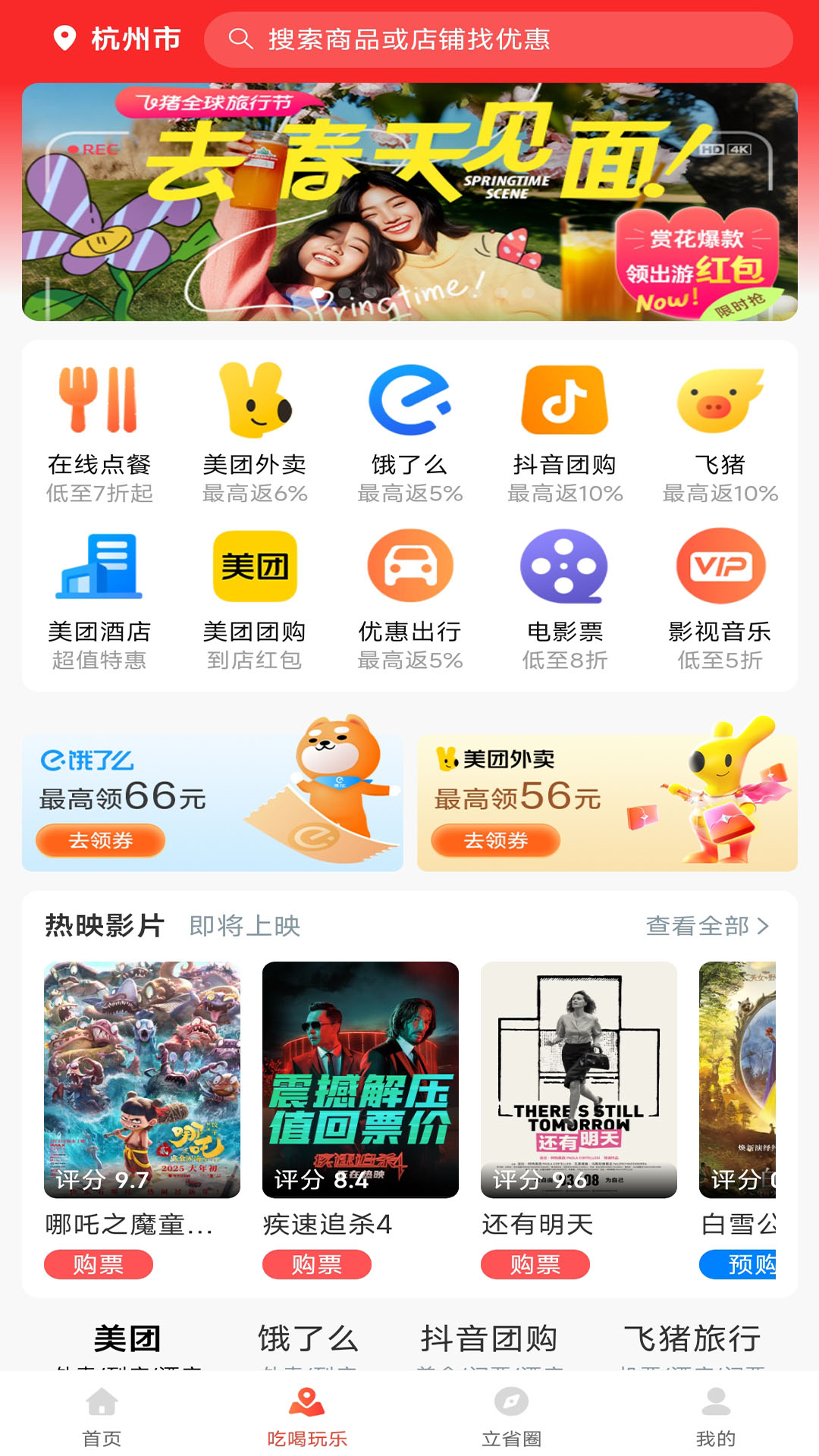
Task: Open 优惠出行 car travel icon
Action: click(x=409, y=569)
